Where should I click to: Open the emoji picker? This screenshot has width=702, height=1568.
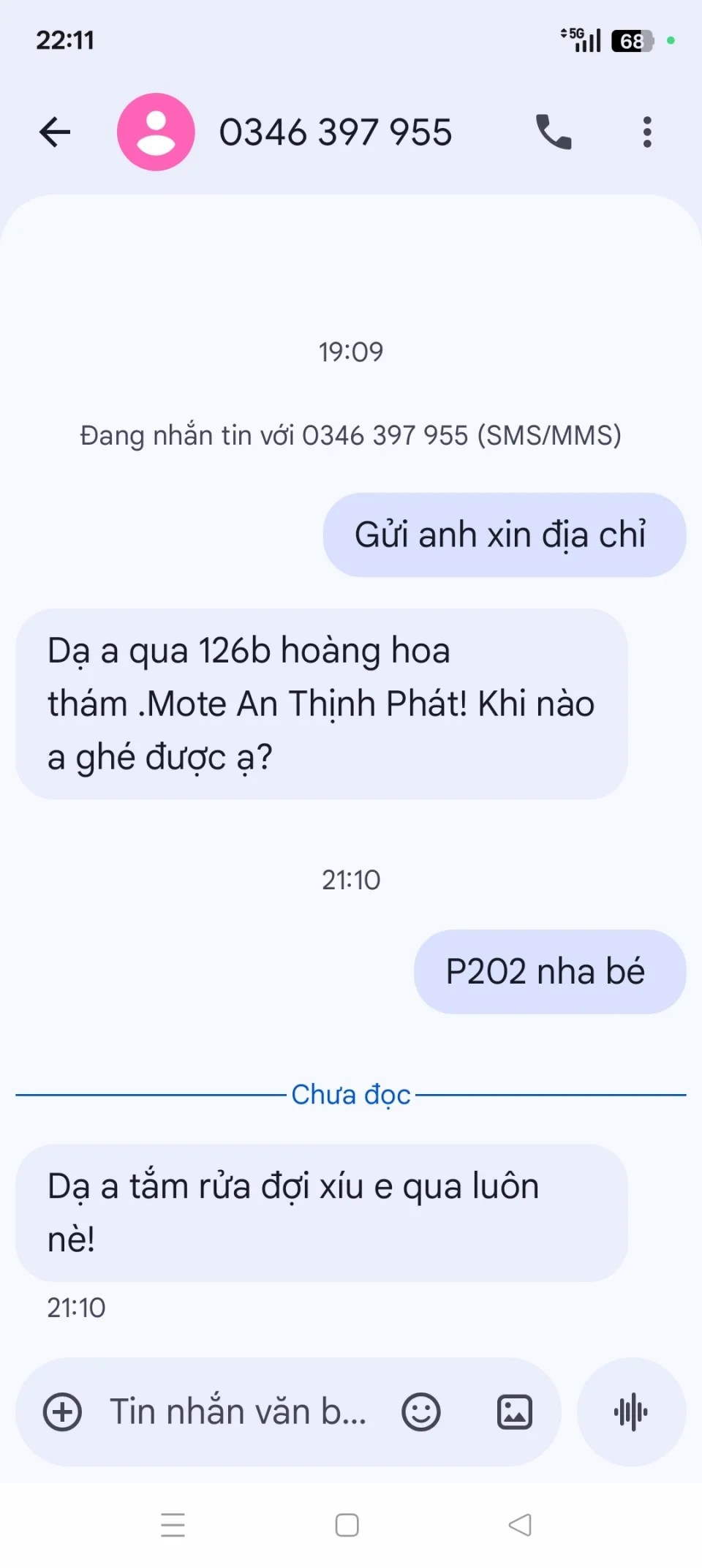[x=421, y=1411]
